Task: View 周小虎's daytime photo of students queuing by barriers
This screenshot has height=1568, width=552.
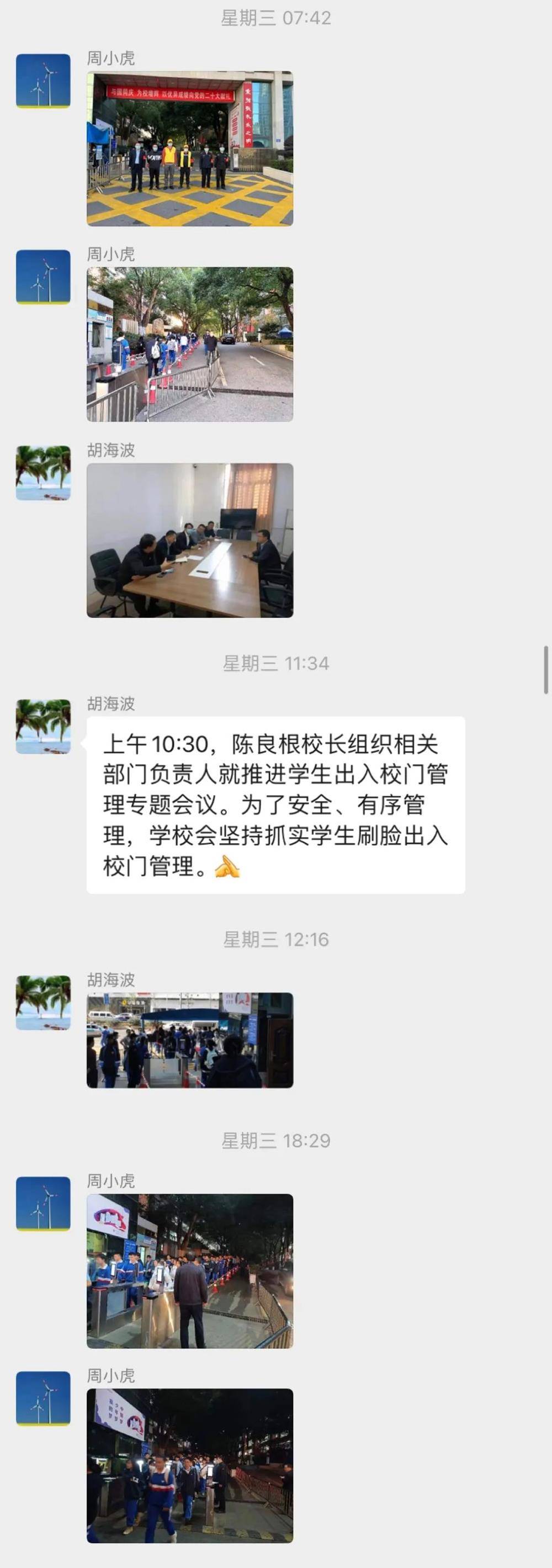Action: [189, 344]
